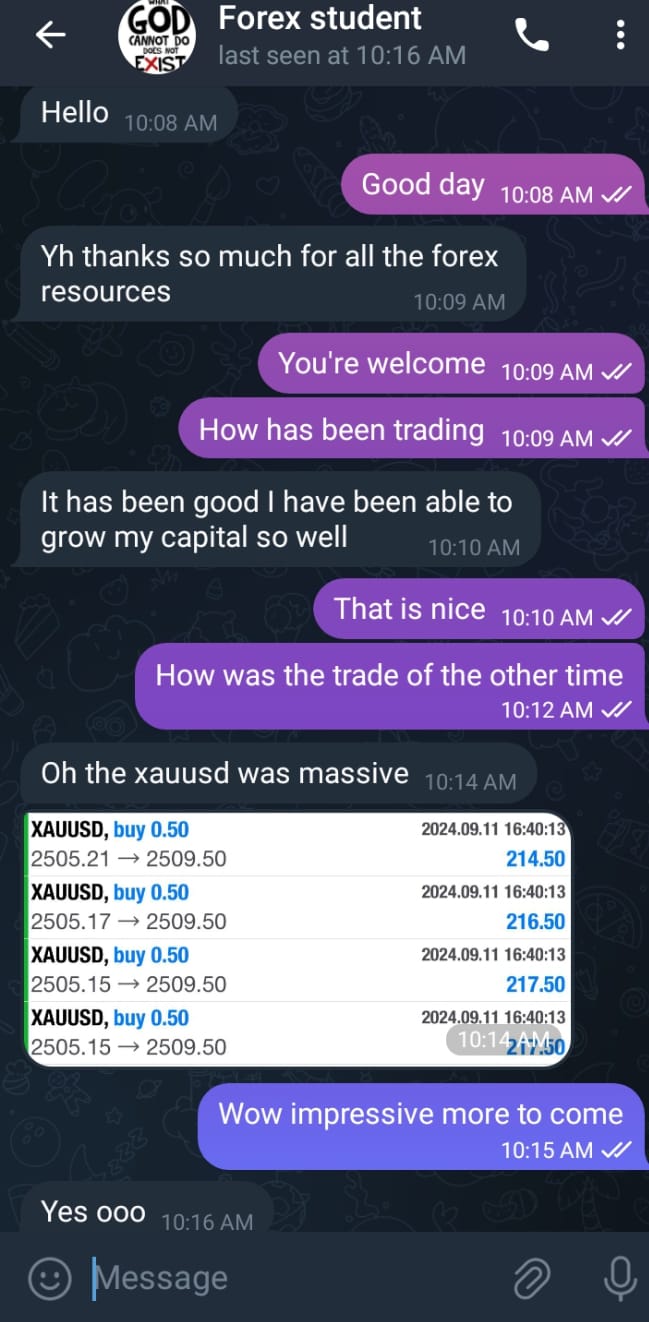This screenshot has height=1322, width=649.
Task: Focus the Message text field
Action: click(290, 1277)
